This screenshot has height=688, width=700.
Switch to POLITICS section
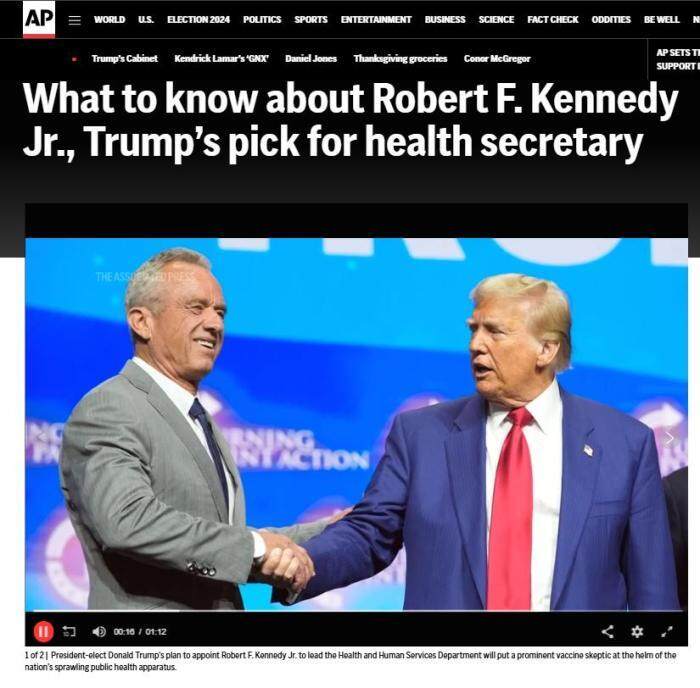262,20
